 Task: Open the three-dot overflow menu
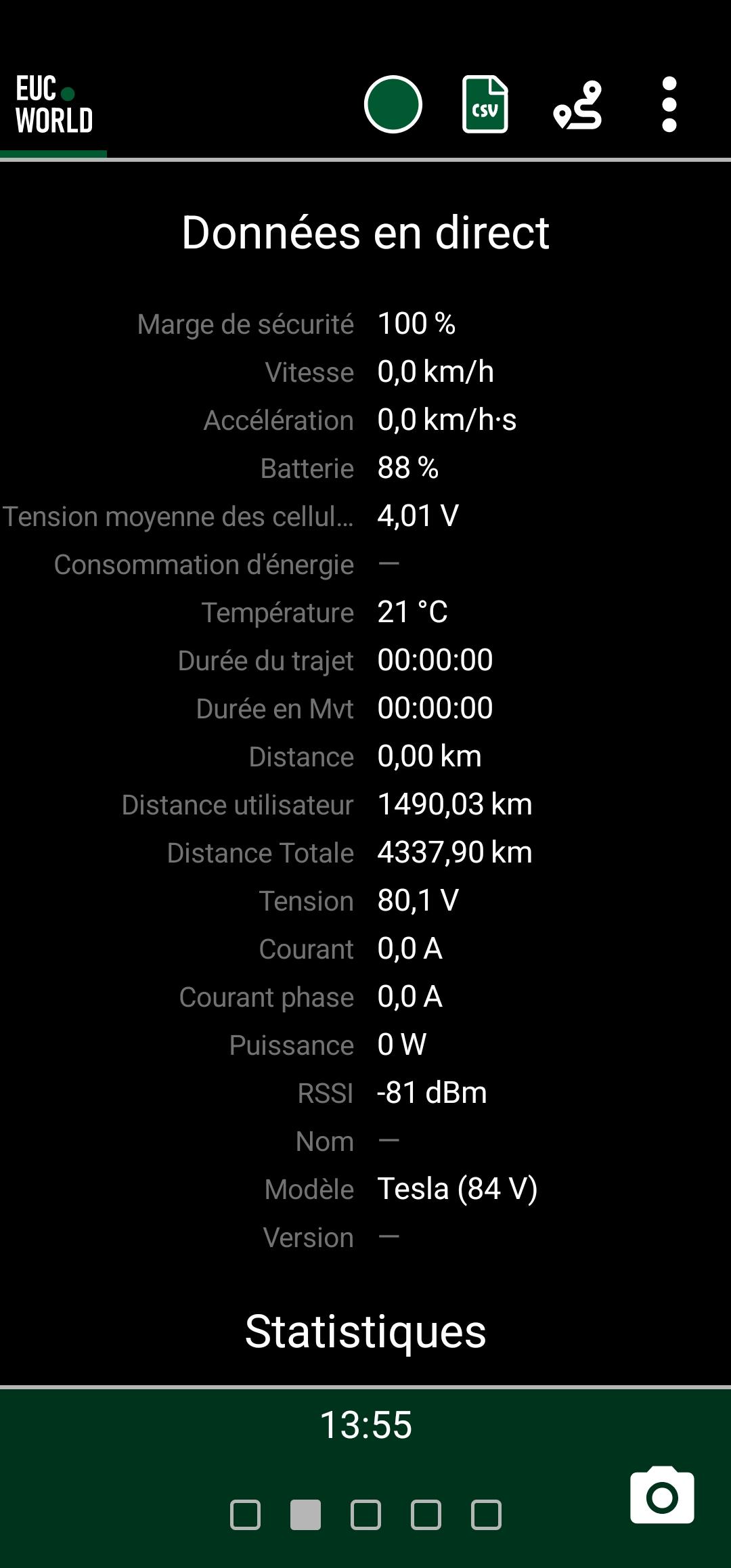[x=669, y=104]
